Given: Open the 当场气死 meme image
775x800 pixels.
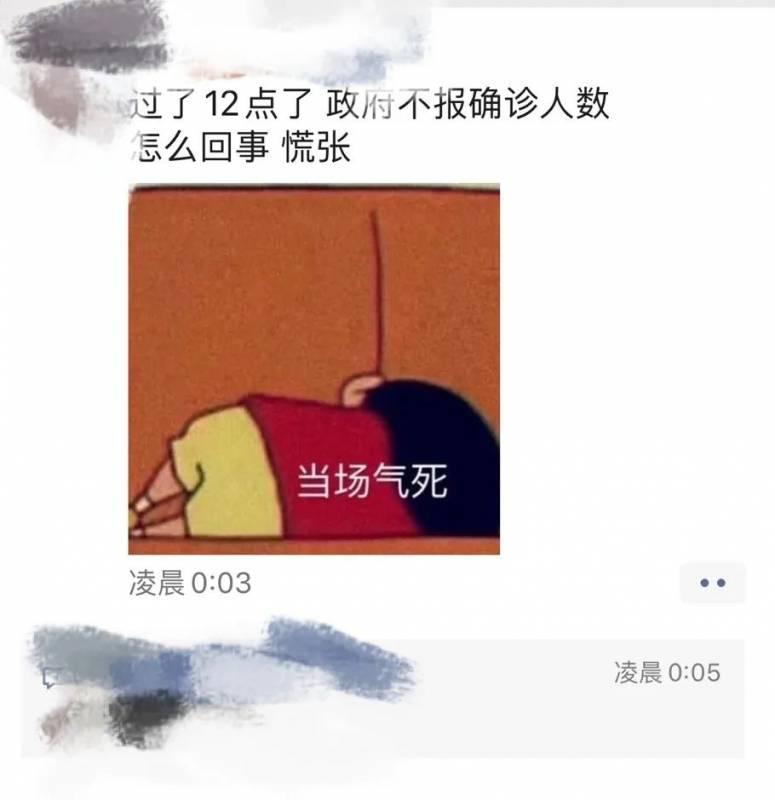Looking at the screenshot, I should pyautogui.click(x=314, y=370).
